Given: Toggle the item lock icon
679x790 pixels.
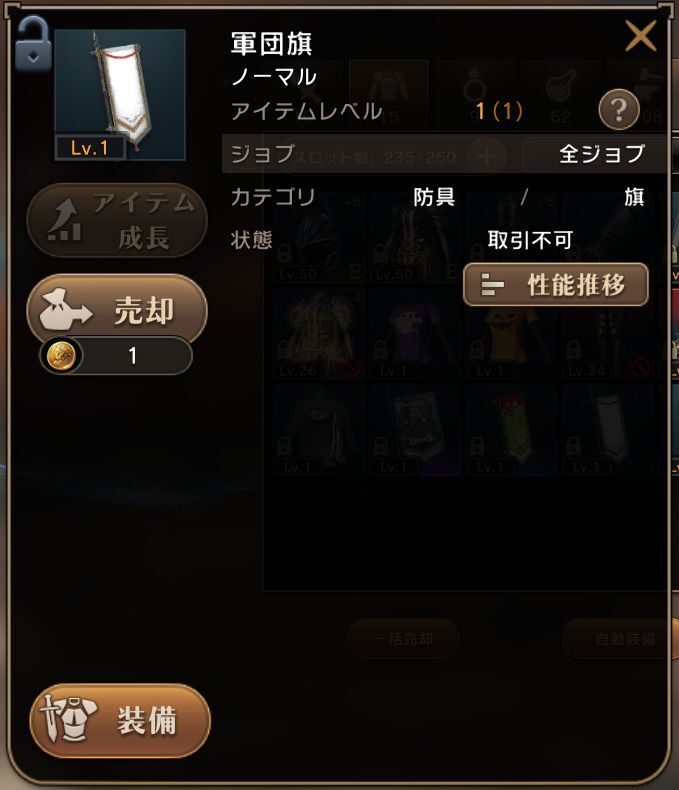Looking at the screenshot, I should [33, 42].
